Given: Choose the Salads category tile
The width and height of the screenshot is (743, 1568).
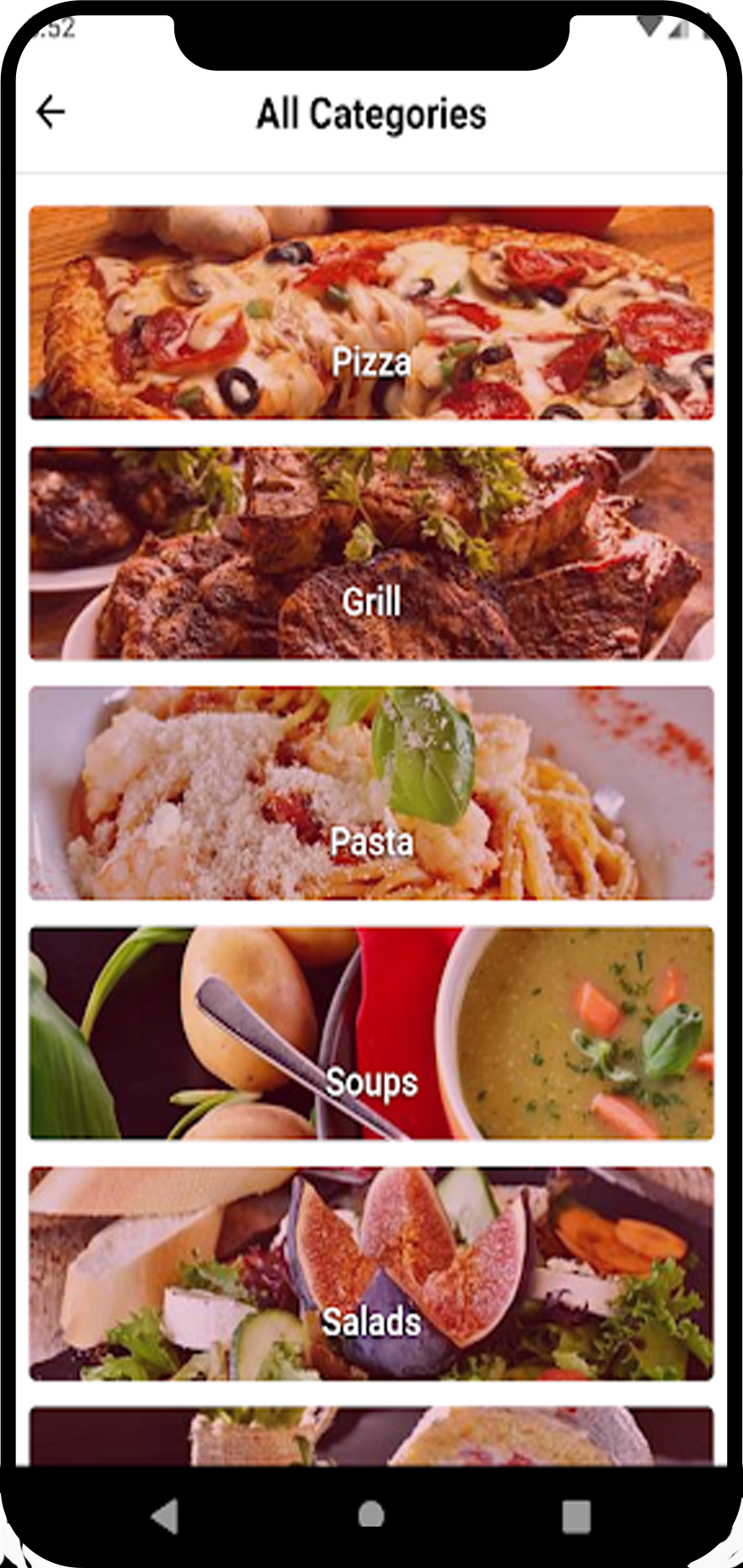Looking at the screenshot, I should [371, 1274].
